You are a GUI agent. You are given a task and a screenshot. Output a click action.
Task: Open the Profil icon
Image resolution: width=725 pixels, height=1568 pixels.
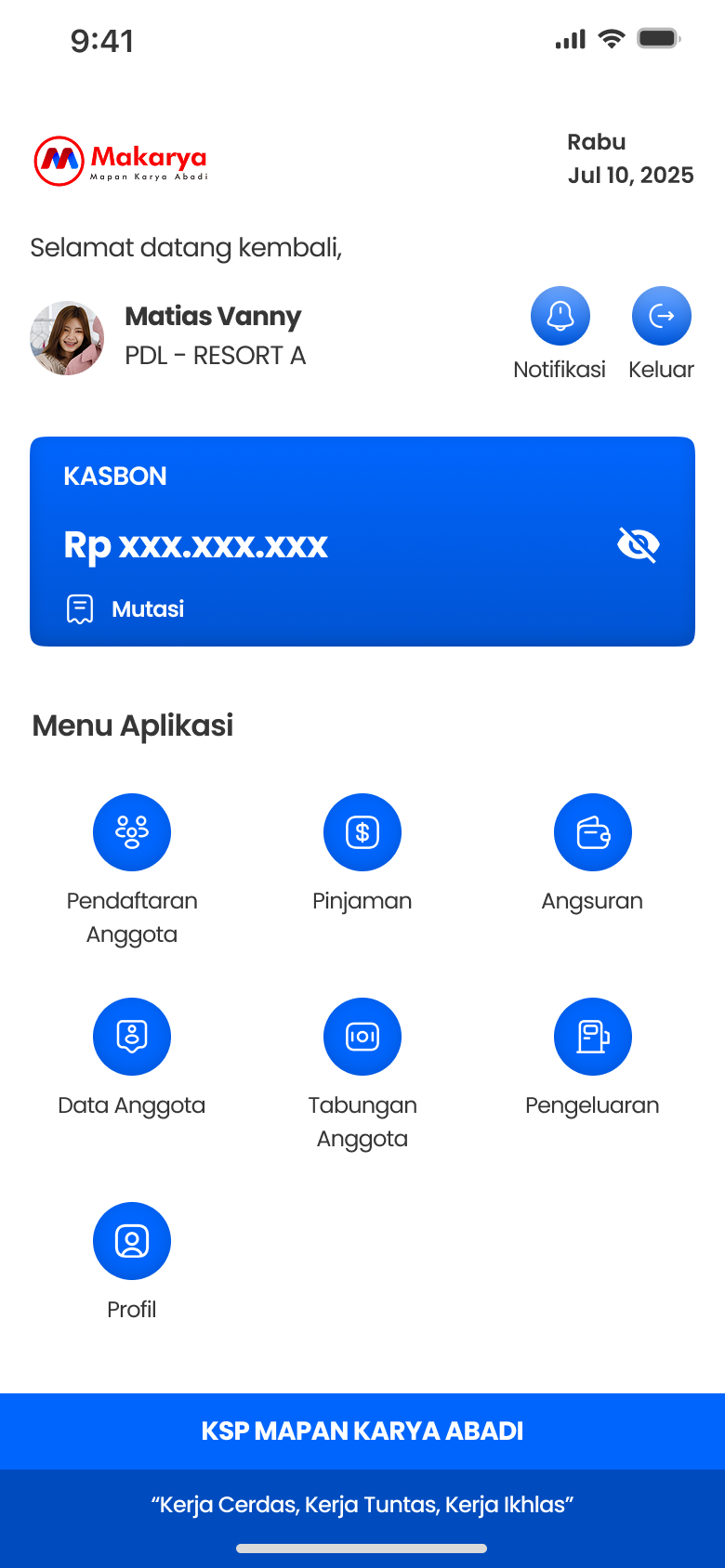(x=131, y=1240)
